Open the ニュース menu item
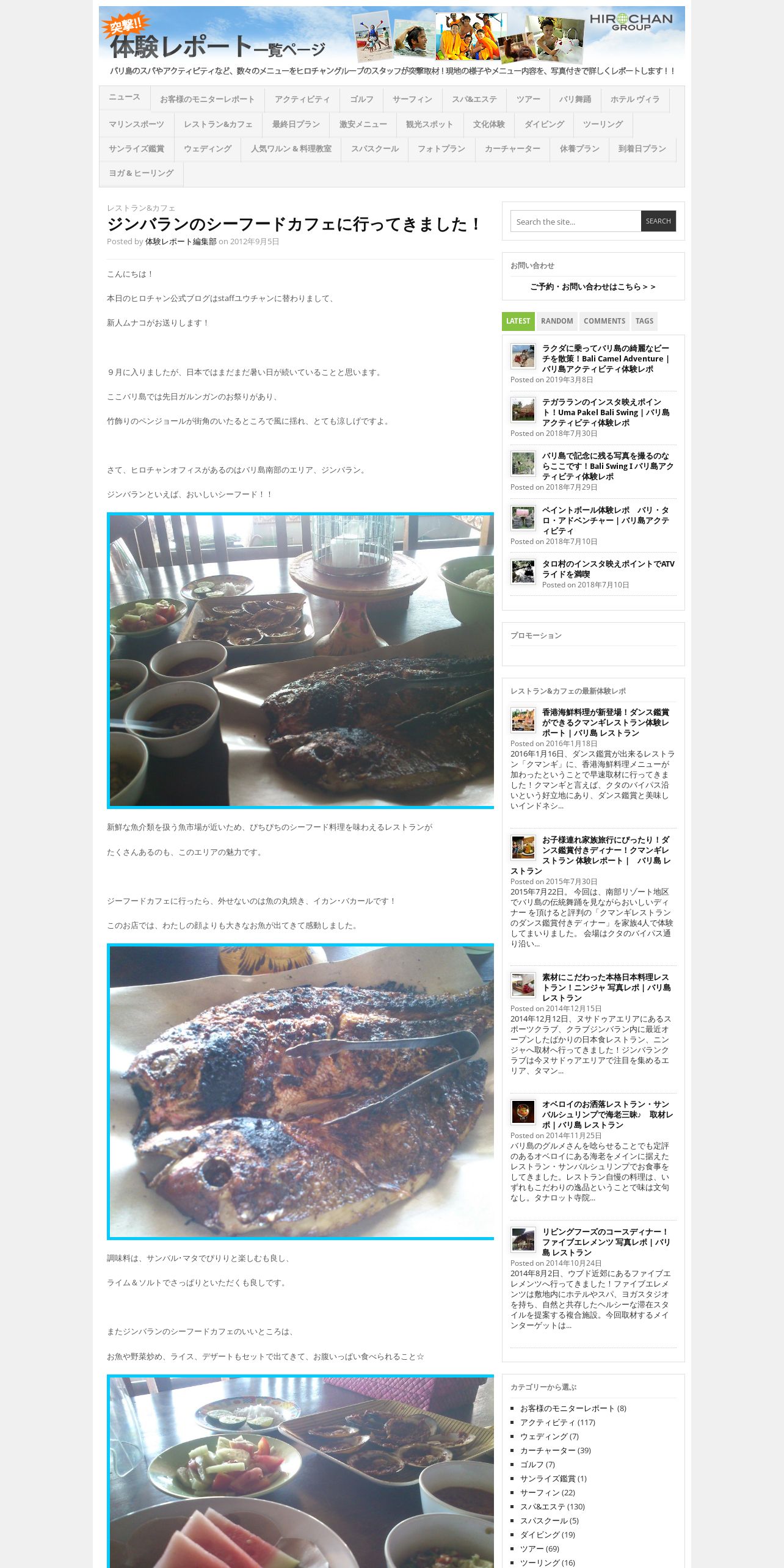Screen dimensions: 784x1568 (125, 98)
